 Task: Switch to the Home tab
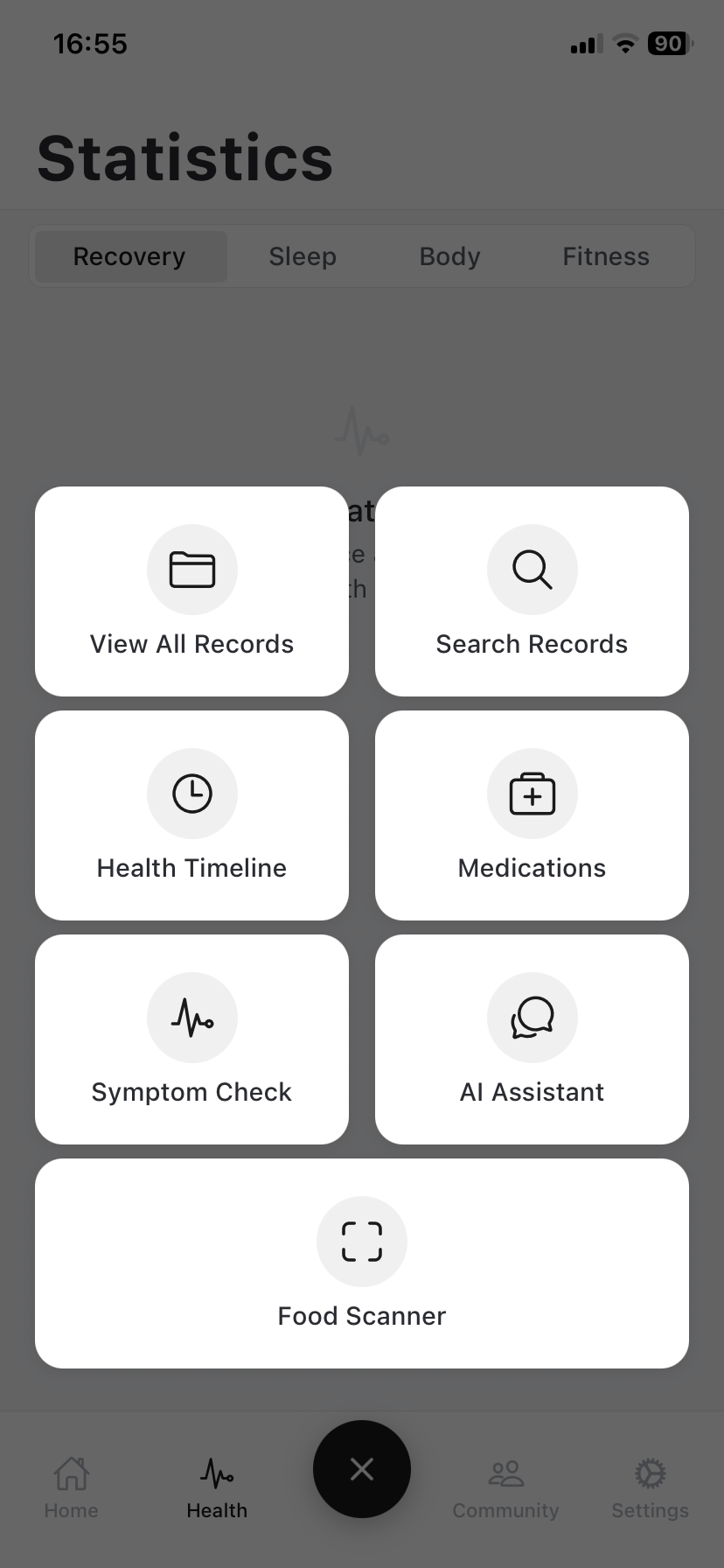pyautogui.click(x=72, y=1487)
